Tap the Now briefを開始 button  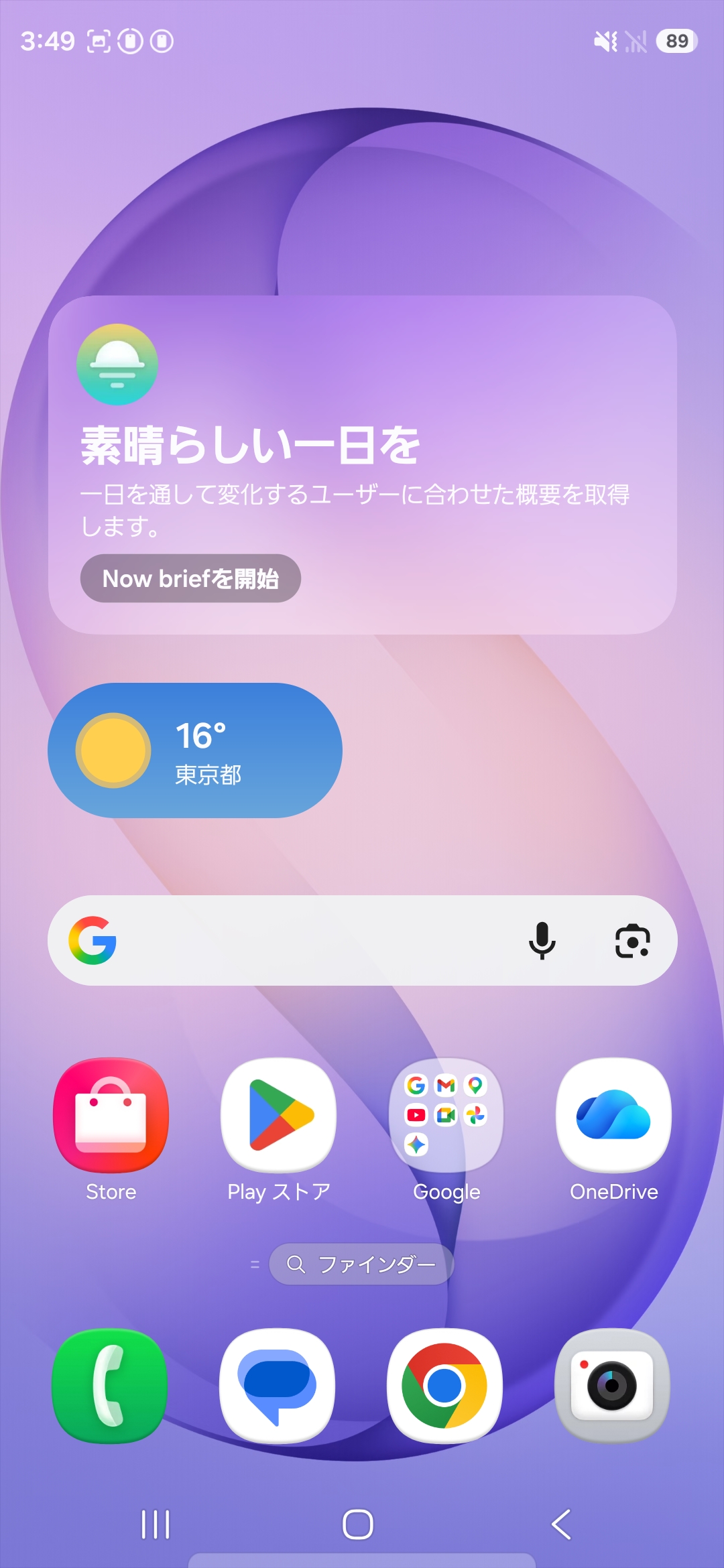click(190, 578)
